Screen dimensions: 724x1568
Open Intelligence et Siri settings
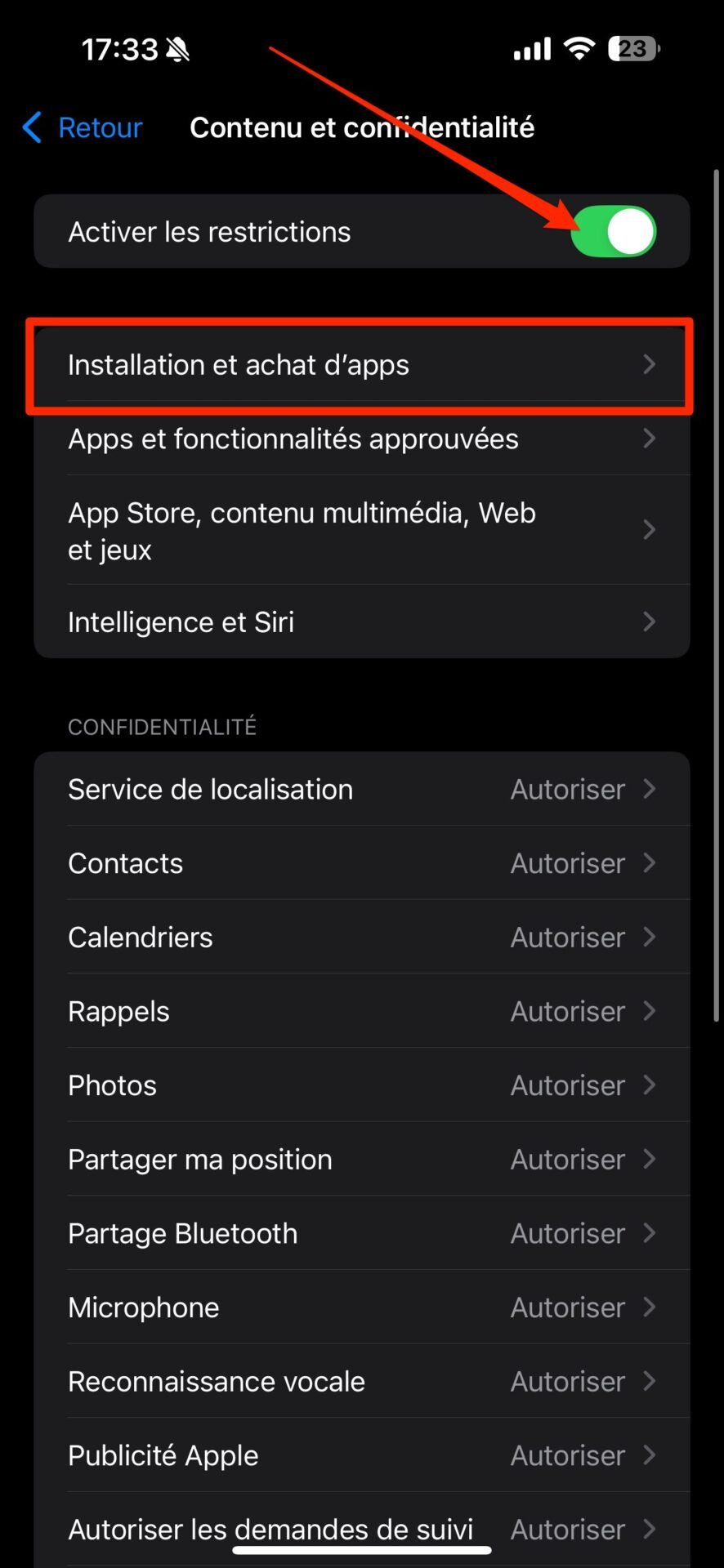pyautogui.click(x=362, y=622)
